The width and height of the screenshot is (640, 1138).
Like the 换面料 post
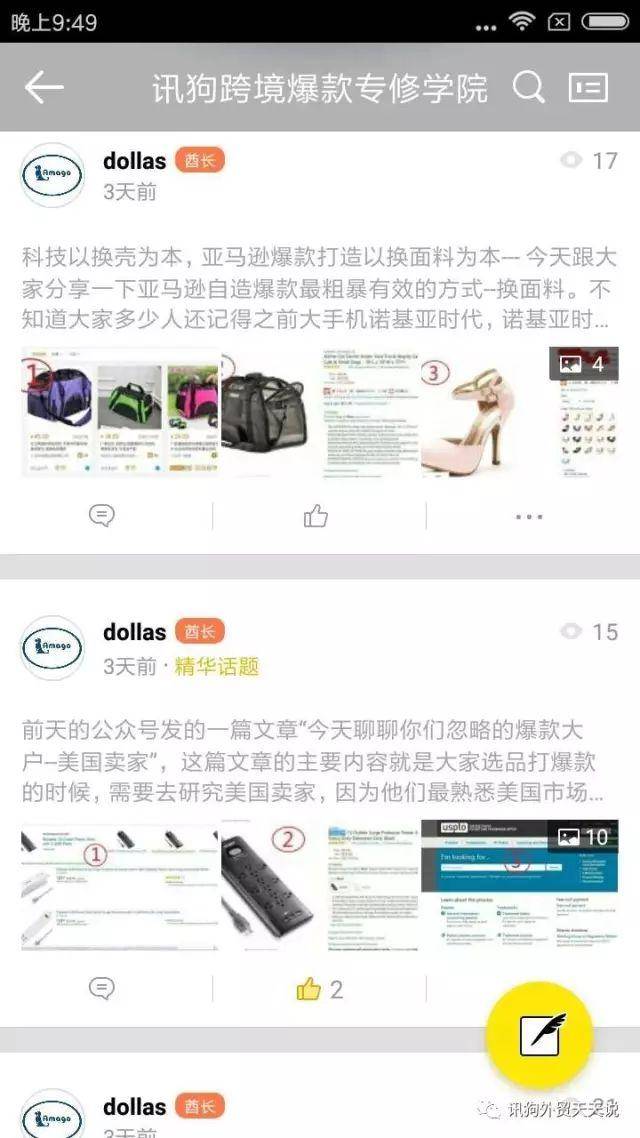tap(316, 516)
